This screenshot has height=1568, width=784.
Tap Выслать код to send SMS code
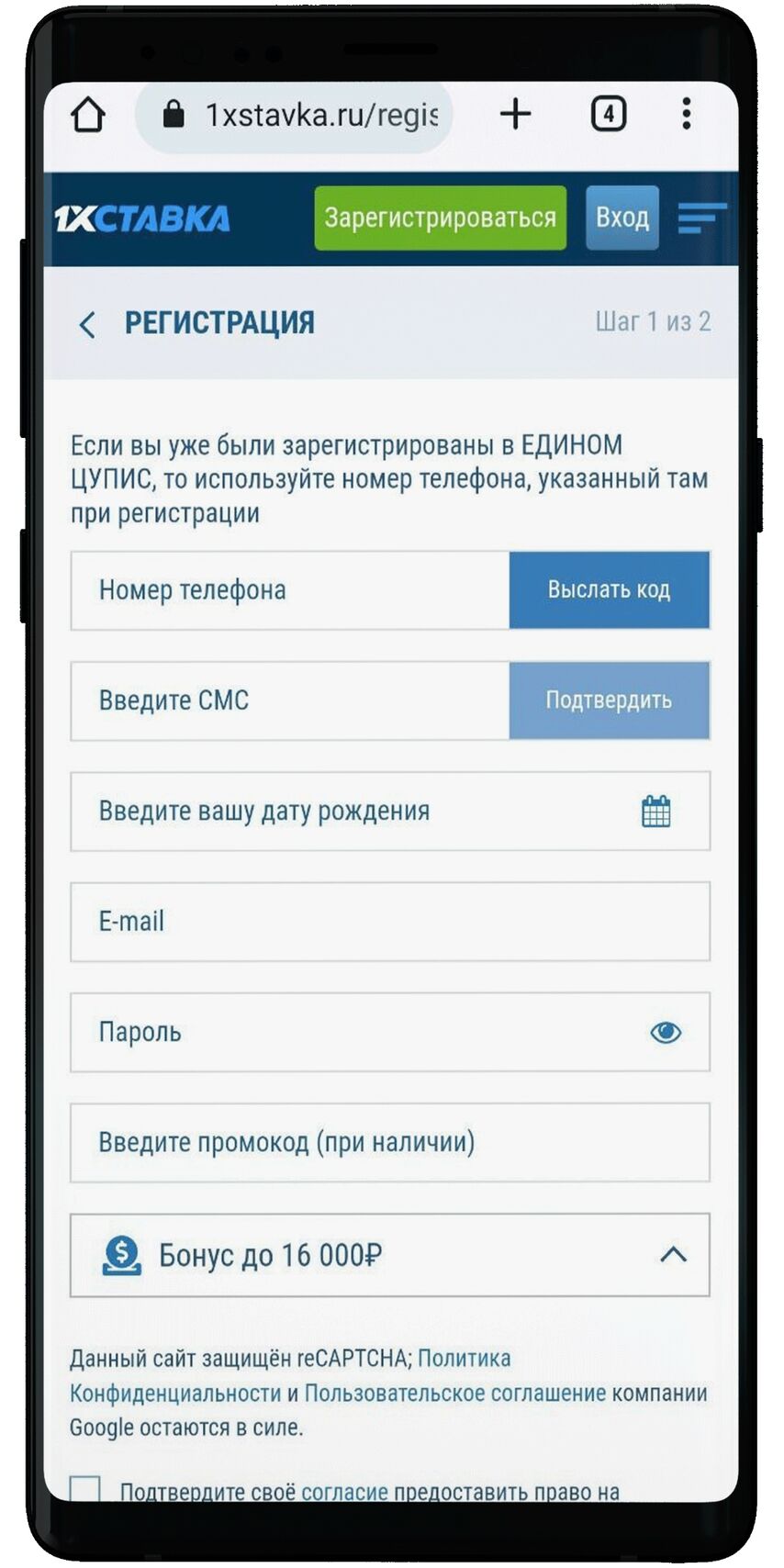click(x=609, y=590)
